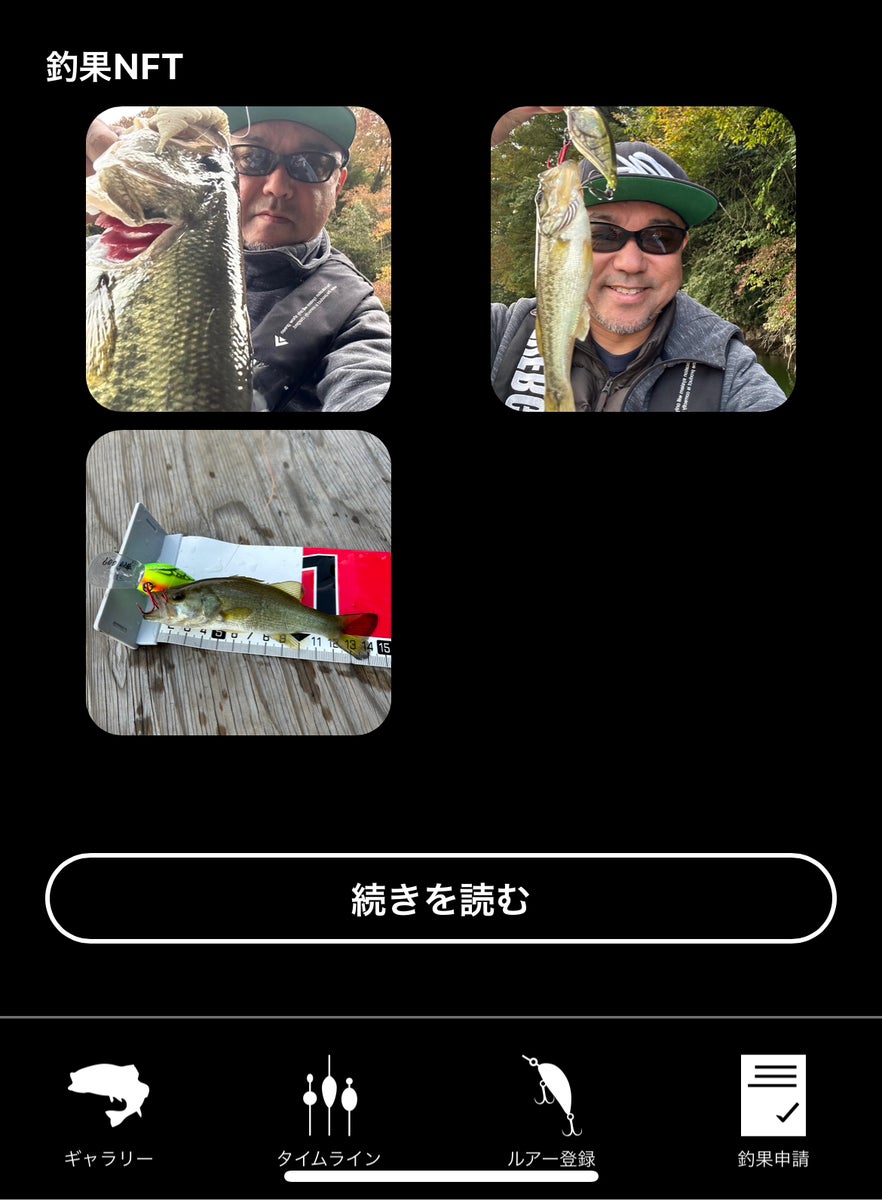The width and height of the screenshot is (882, 1200).
Task: Open the big bass close-up NFT photo
Action: coord(238,259)
